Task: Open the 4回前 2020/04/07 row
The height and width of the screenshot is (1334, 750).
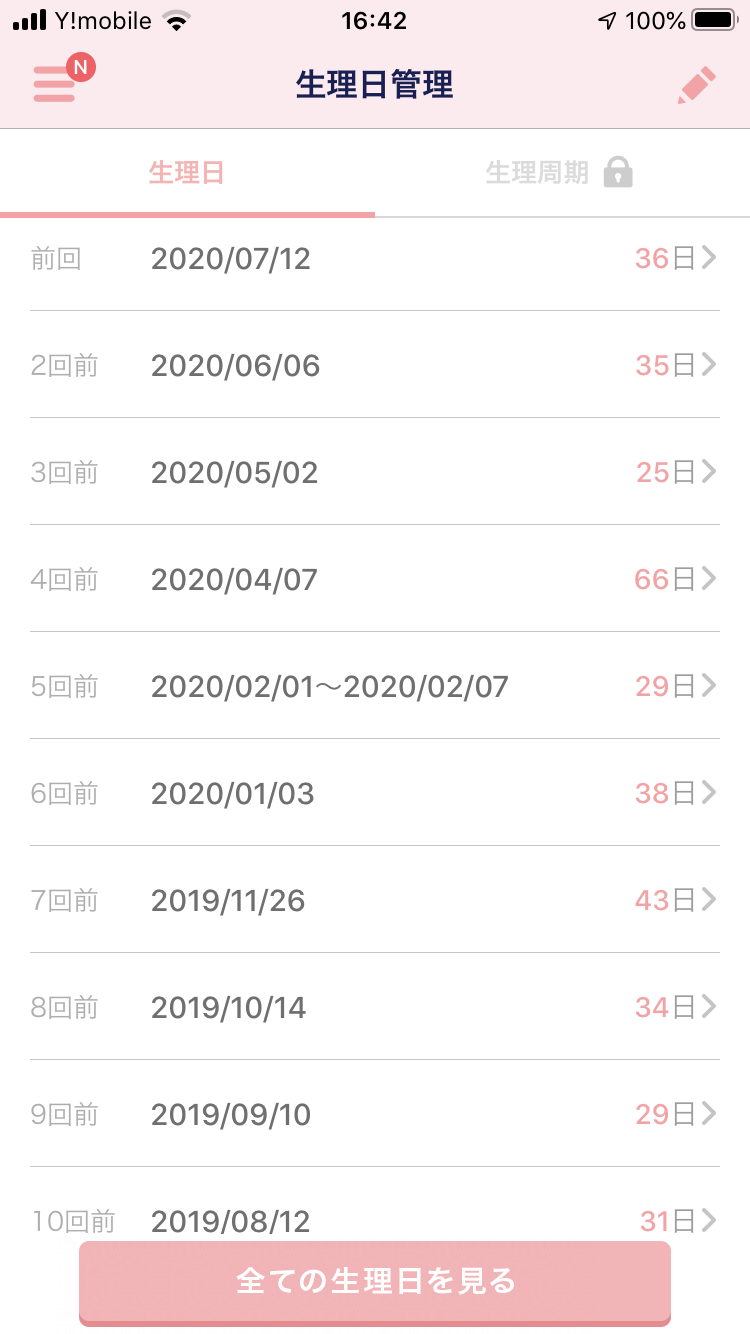Action: coord(375,579)
